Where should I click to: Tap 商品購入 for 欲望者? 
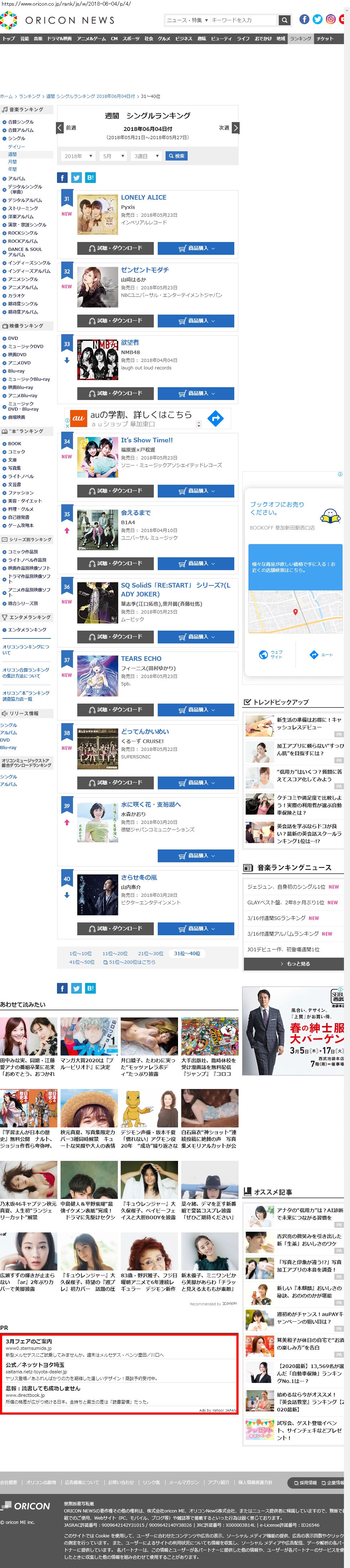tap(195, 393)
